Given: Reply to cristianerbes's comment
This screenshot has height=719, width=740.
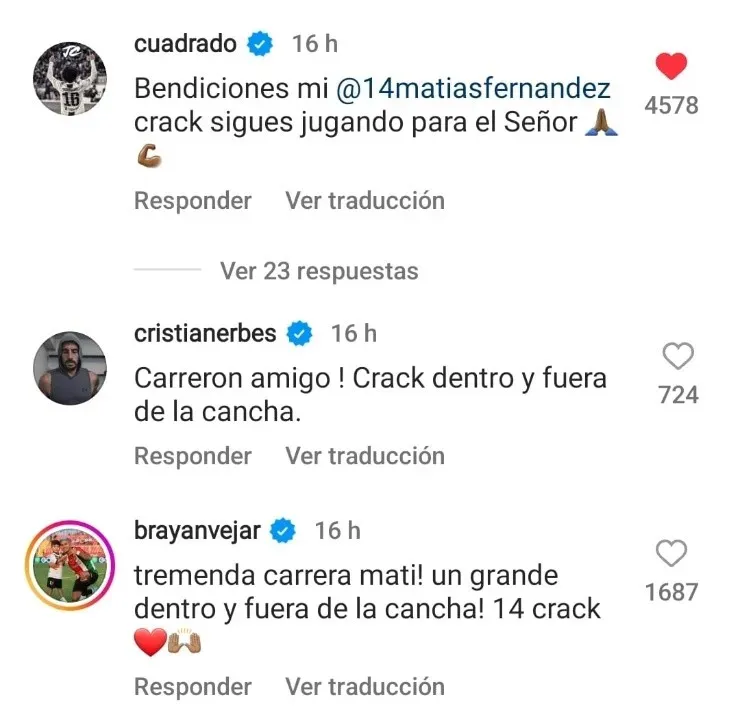Looking at the screenshot, I should [x=193, y=456].
